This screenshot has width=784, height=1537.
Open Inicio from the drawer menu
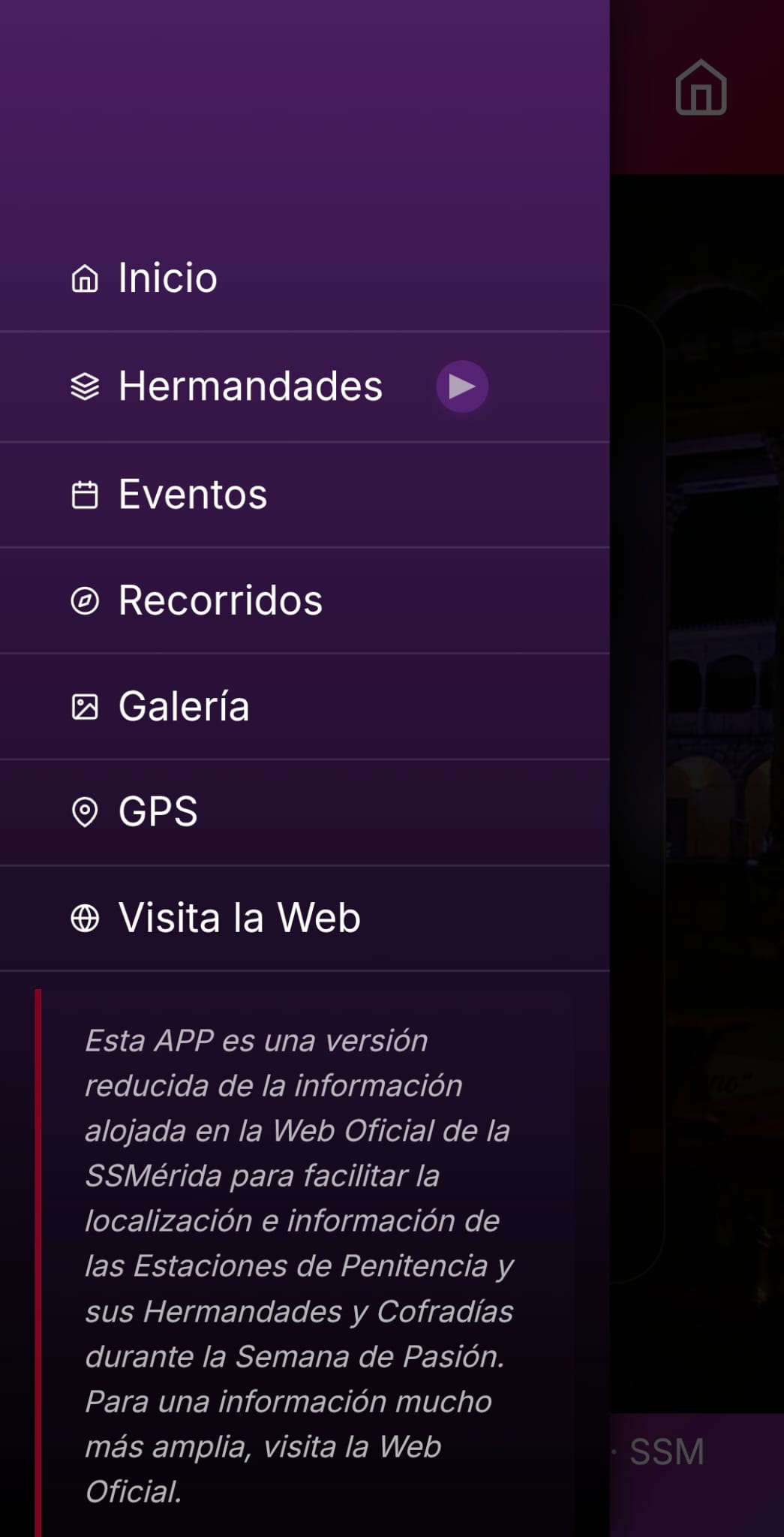coord(167,278)
